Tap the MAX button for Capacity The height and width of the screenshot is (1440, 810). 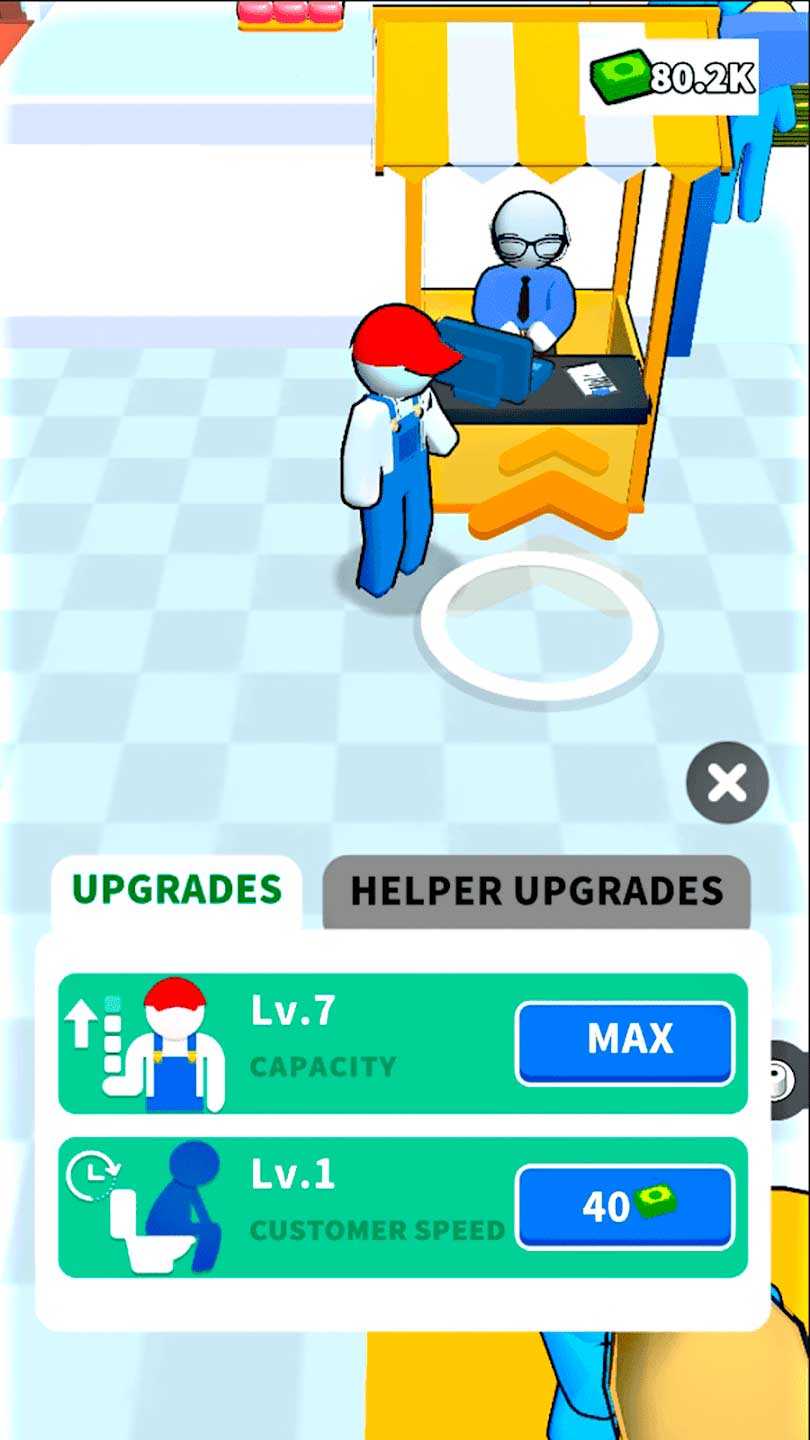[x=625, y=1041]
